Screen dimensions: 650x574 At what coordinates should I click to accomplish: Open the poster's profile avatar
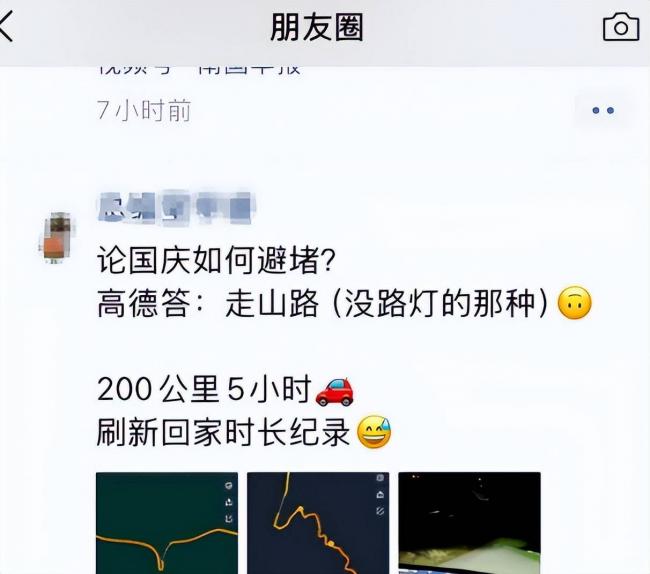[56, 238]
